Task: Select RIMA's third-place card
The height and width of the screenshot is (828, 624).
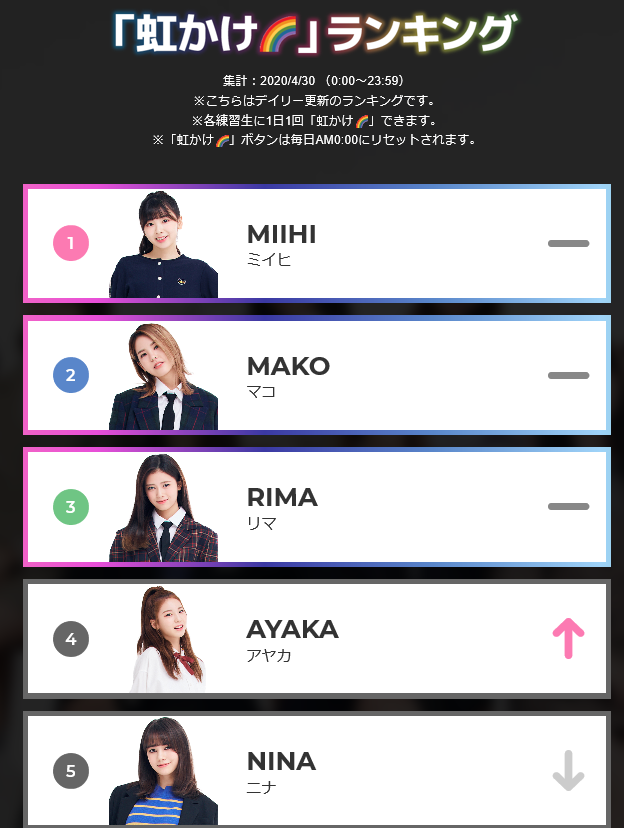Action: click(316, 507)
